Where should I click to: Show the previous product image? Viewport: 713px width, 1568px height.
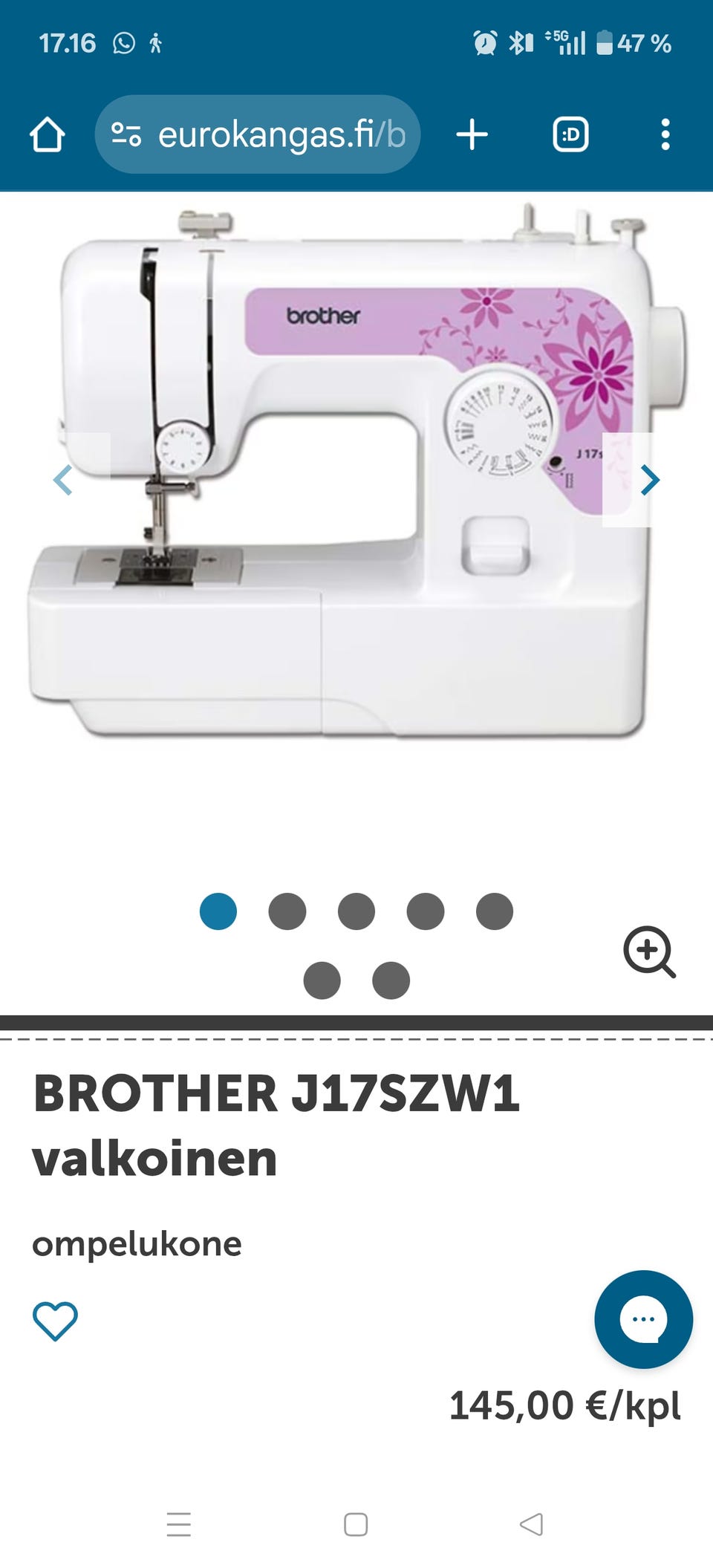point(64,480)
